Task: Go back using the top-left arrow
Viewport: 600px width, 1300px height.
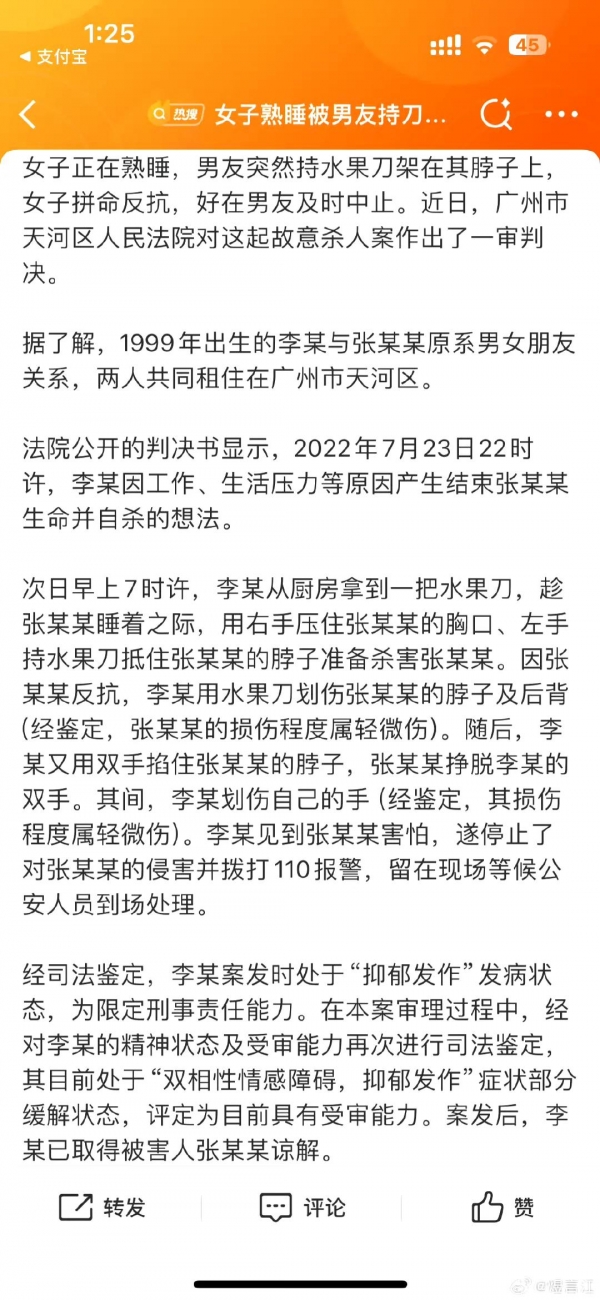Action: click(x=28, y=115)
